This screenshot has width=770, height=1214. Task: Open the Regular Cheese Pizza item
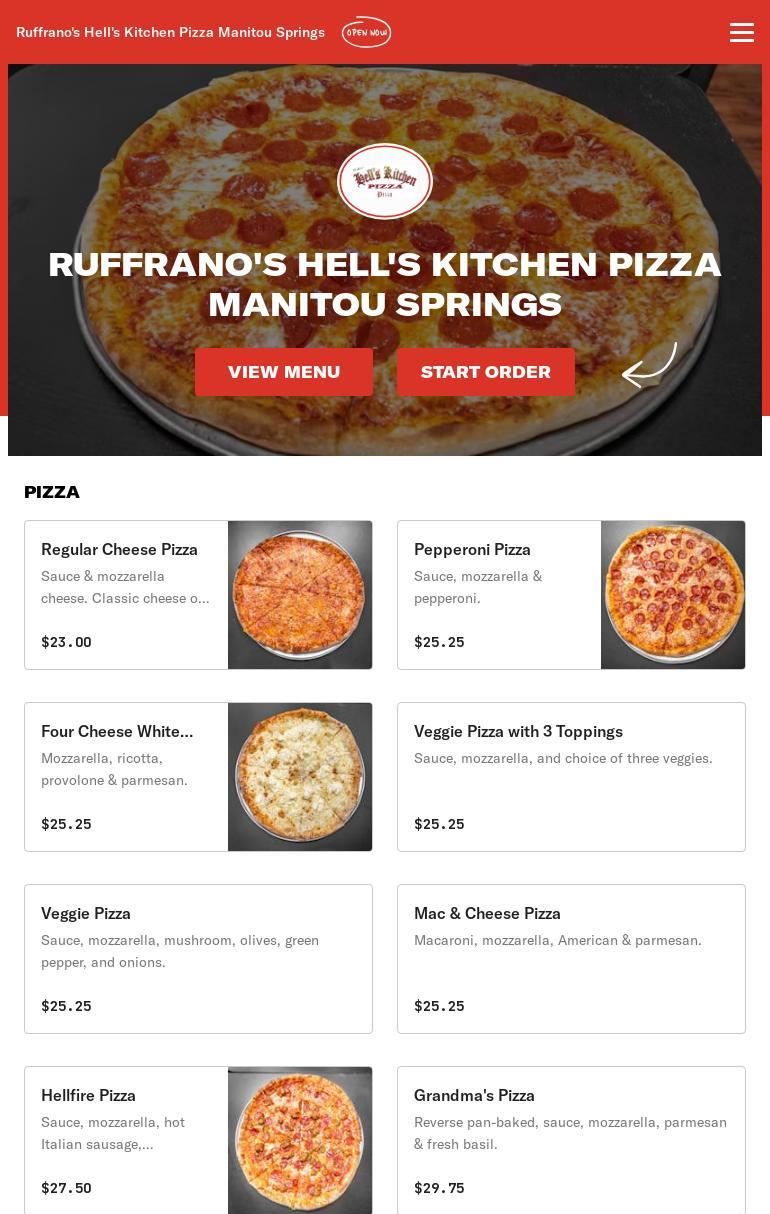(198, 595)
